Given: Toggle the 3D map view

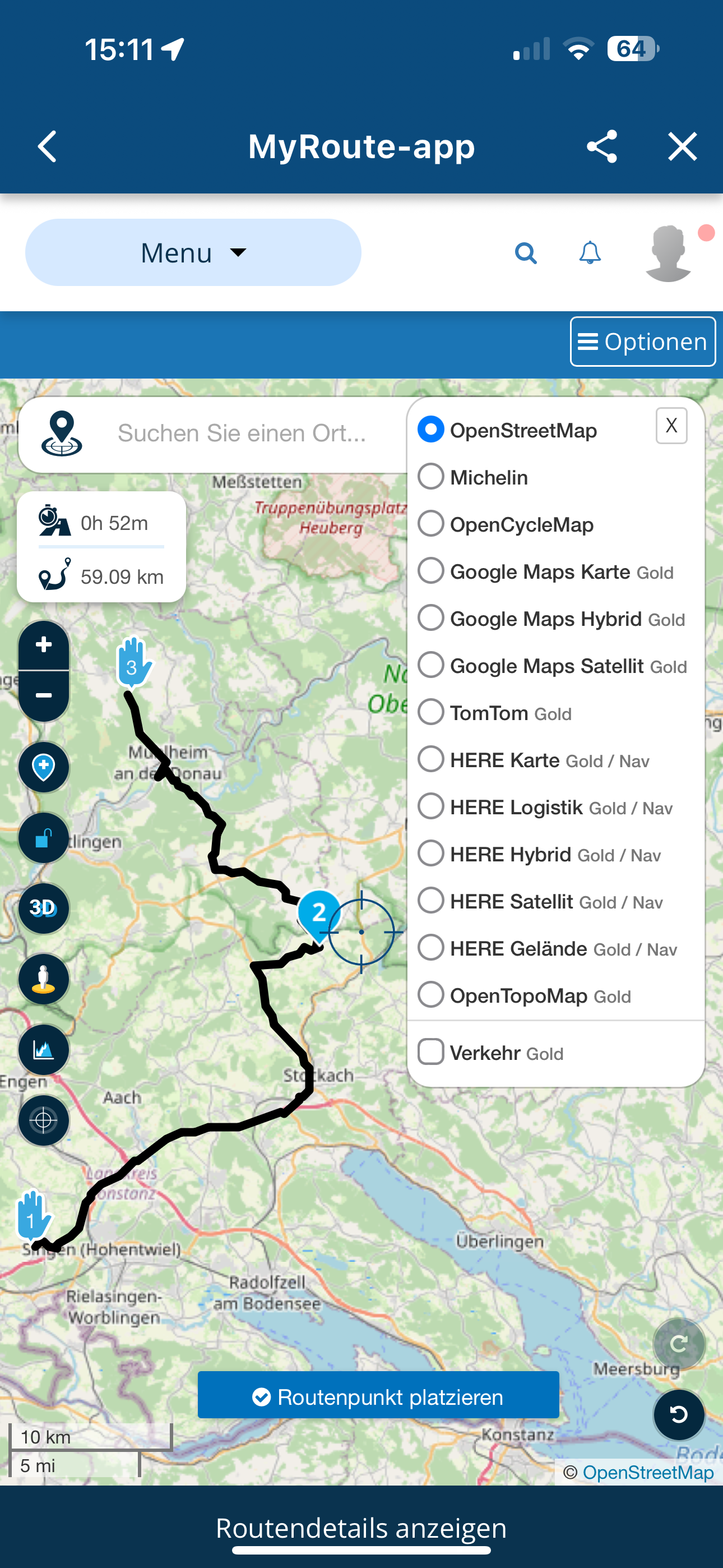Looking at the screenshot, I should coord(44,908).
